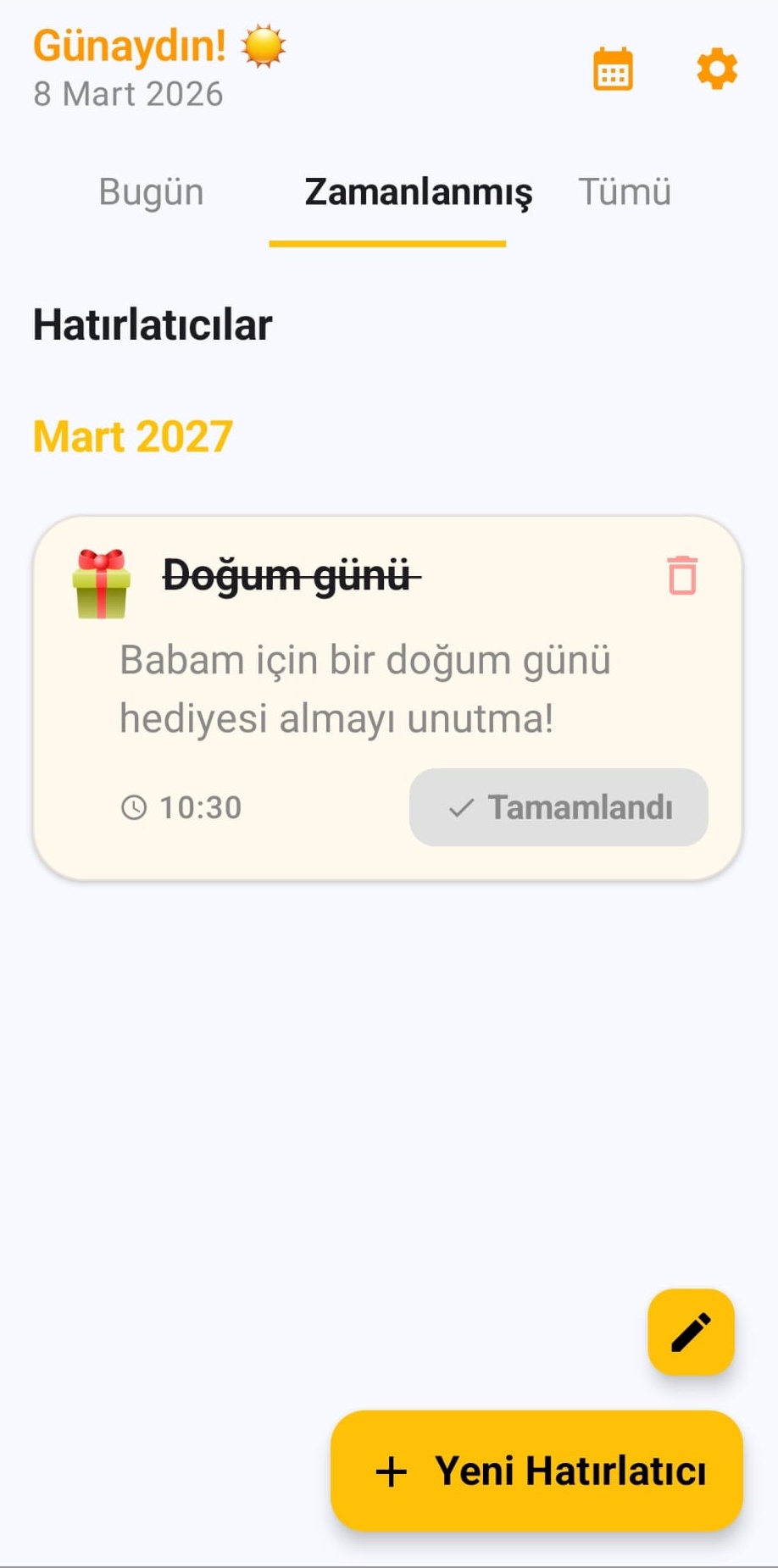The image size is (778, 1568).
Task: Switch to the Bugün tab
Action: click(150, 193)
